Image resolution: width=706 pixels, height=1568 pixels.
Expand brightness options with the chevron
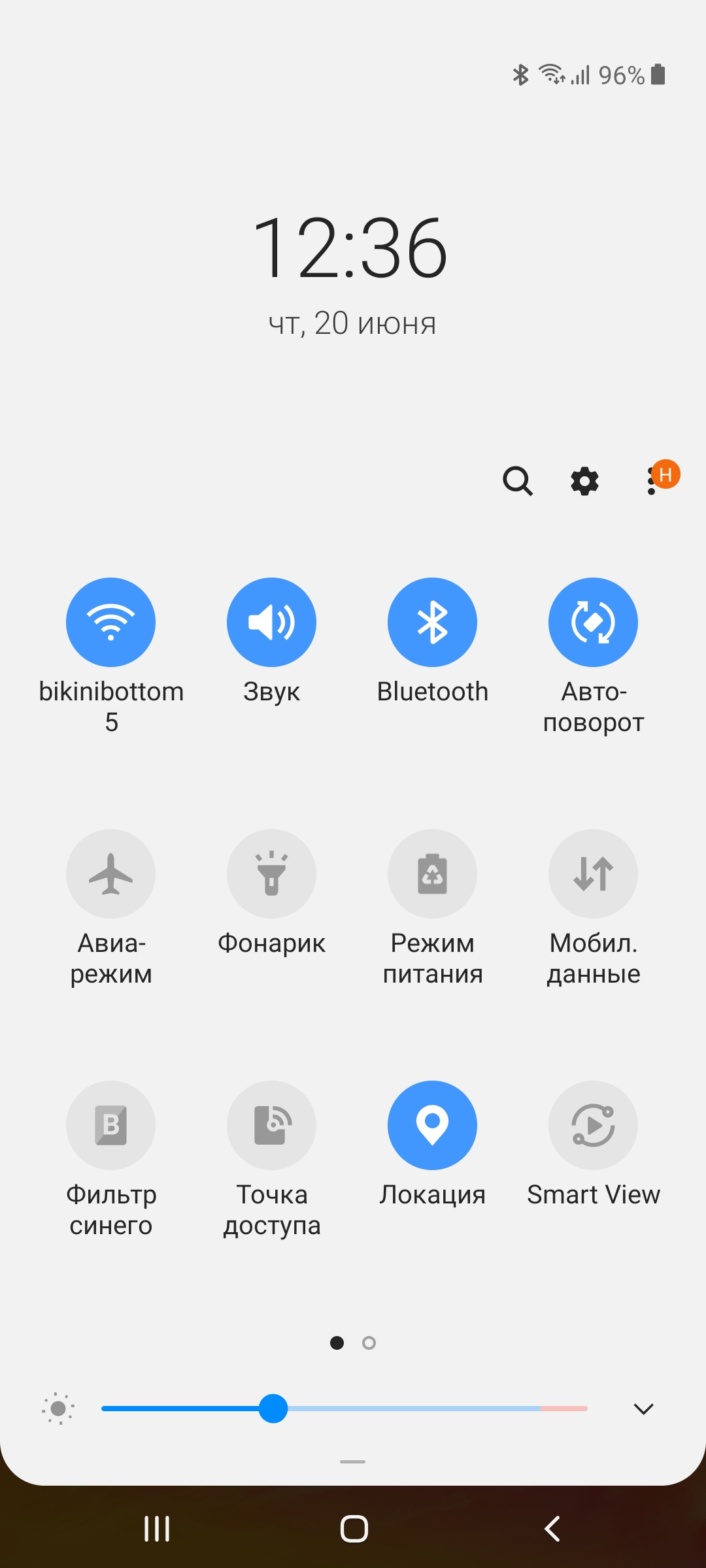(x=643, y=1409)
